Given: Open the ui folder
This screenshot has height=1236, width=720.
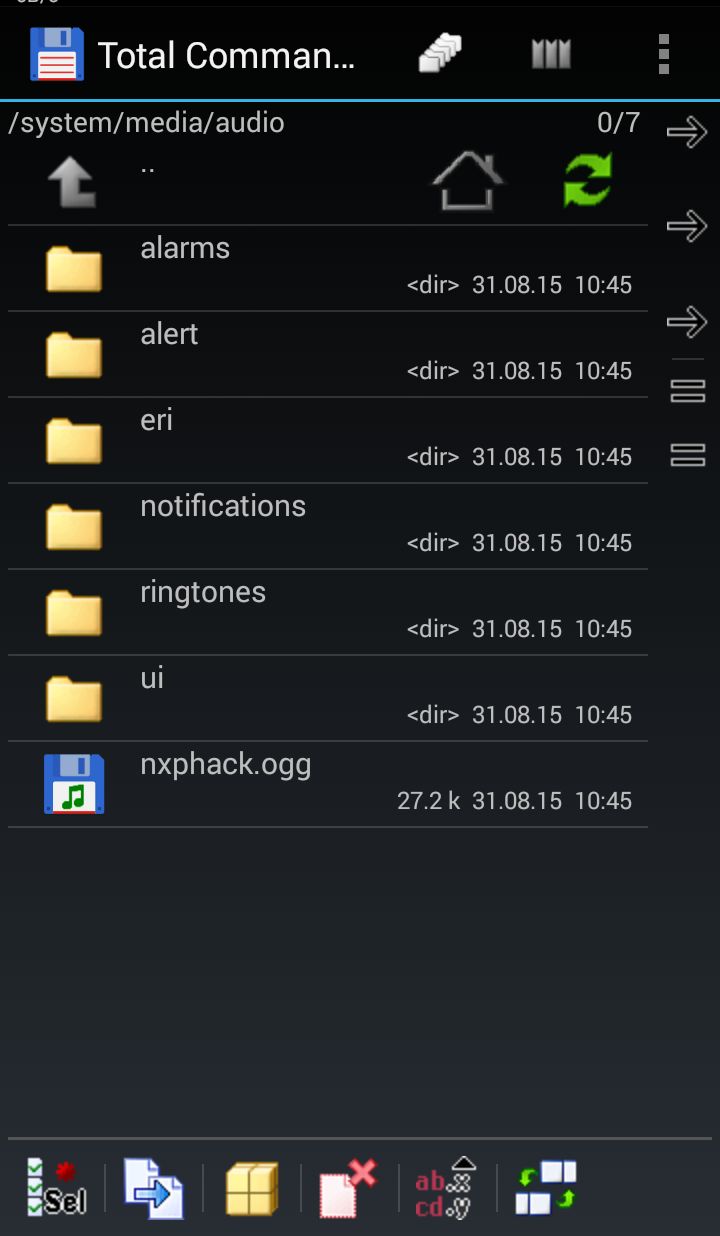Looking at the screenshot, I should [328, 698].
